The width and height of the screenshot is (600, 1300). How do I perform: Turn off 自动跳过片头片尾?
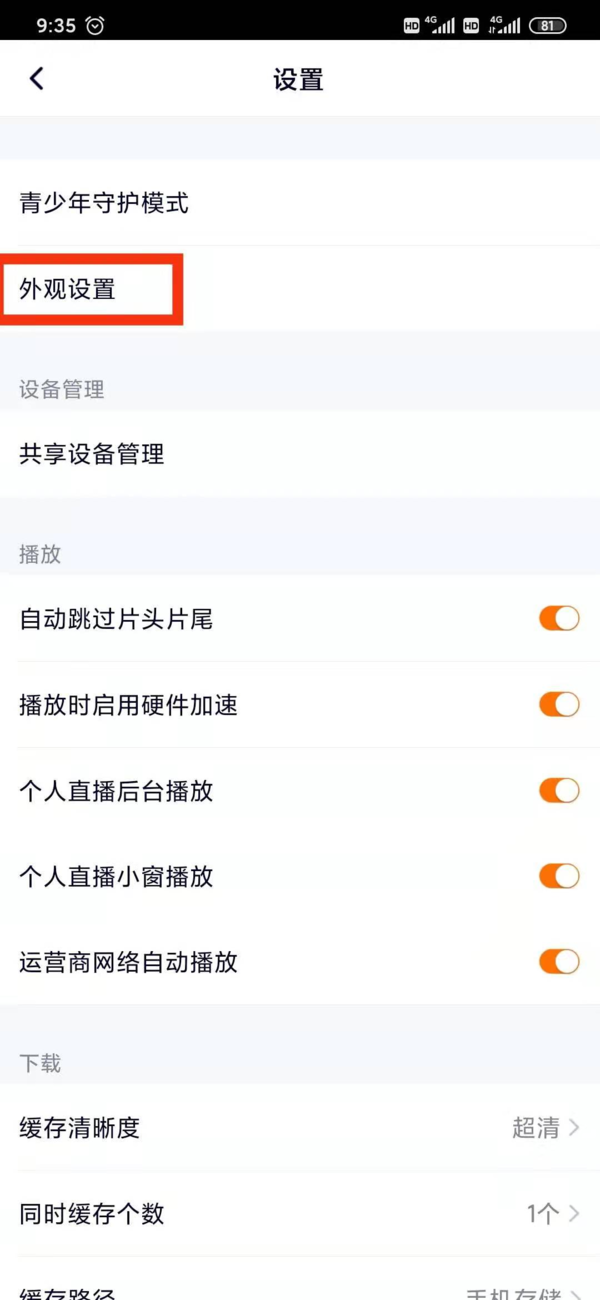[x=559, y=619]
